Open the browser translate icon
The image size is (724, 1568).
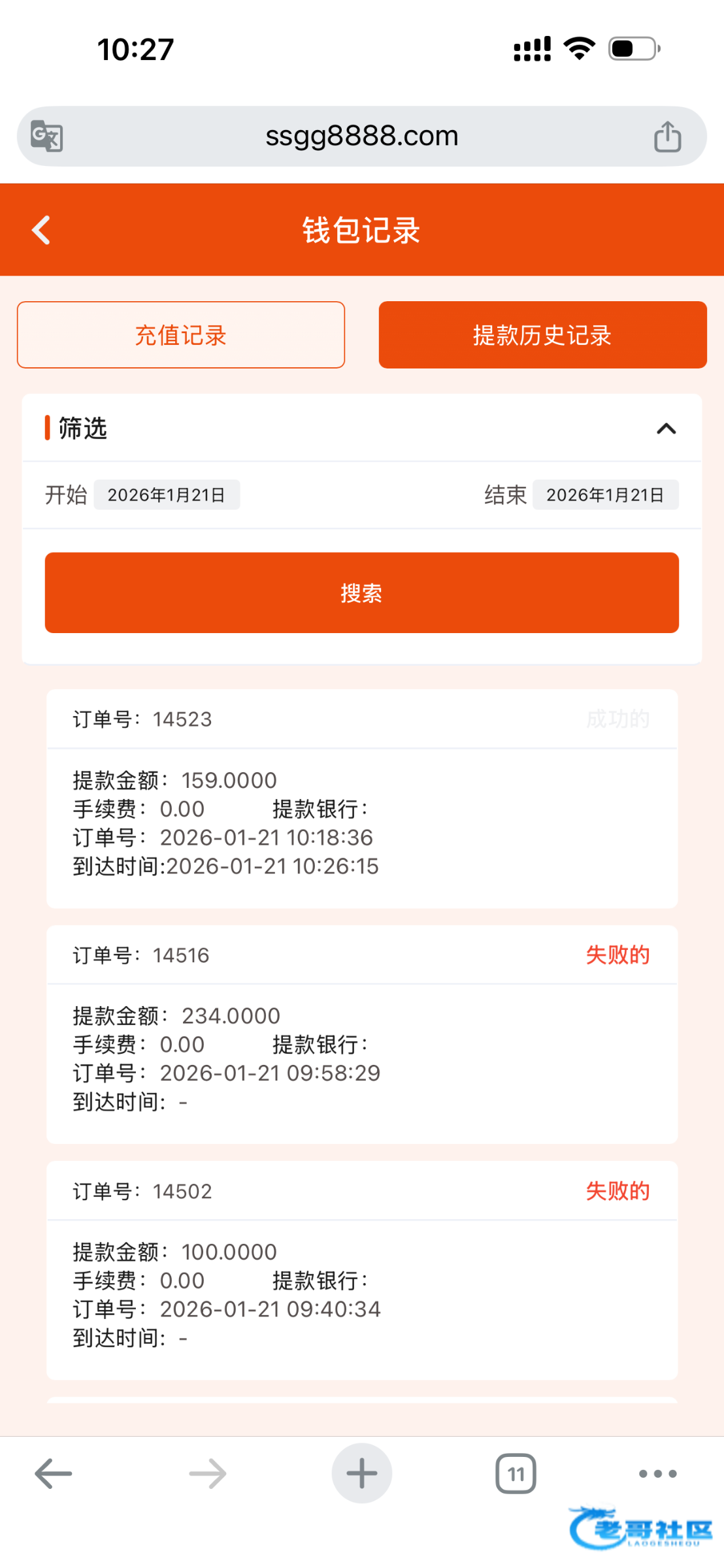[x=47, y=137]
